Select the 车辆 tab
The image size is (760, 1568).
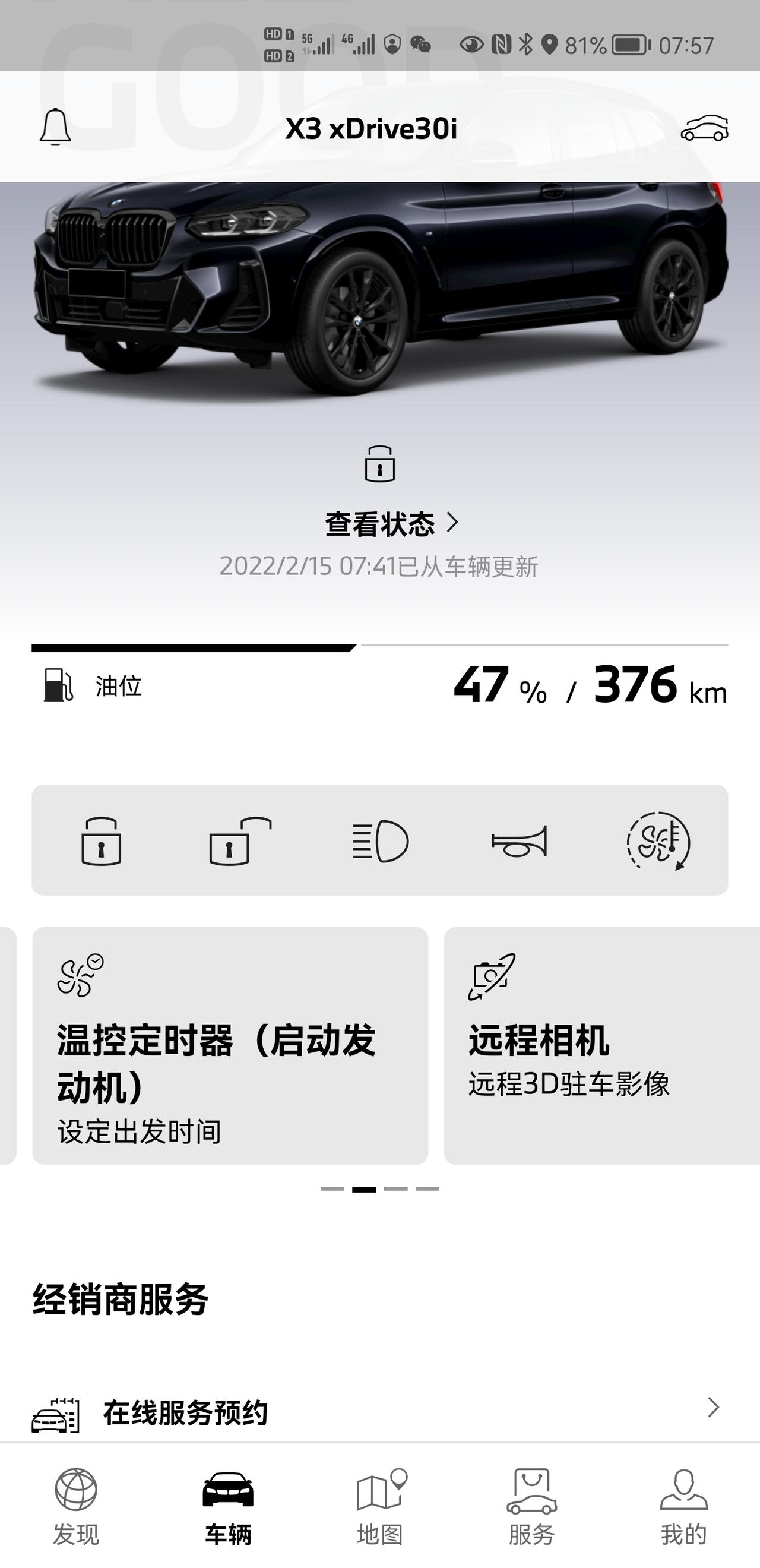(228, 1507)
